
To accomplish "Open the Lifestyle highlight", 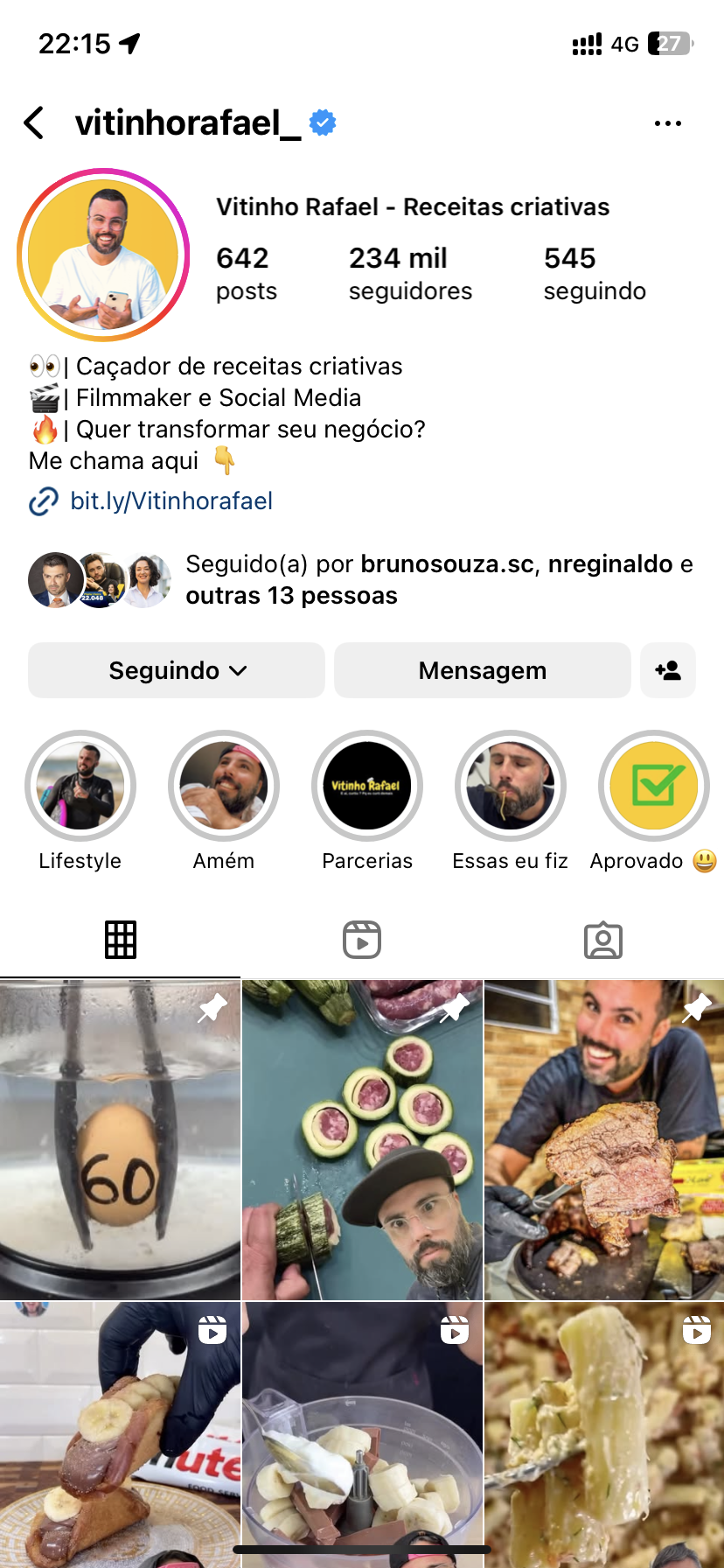I will pyautogui.click(x=80, y=786).
